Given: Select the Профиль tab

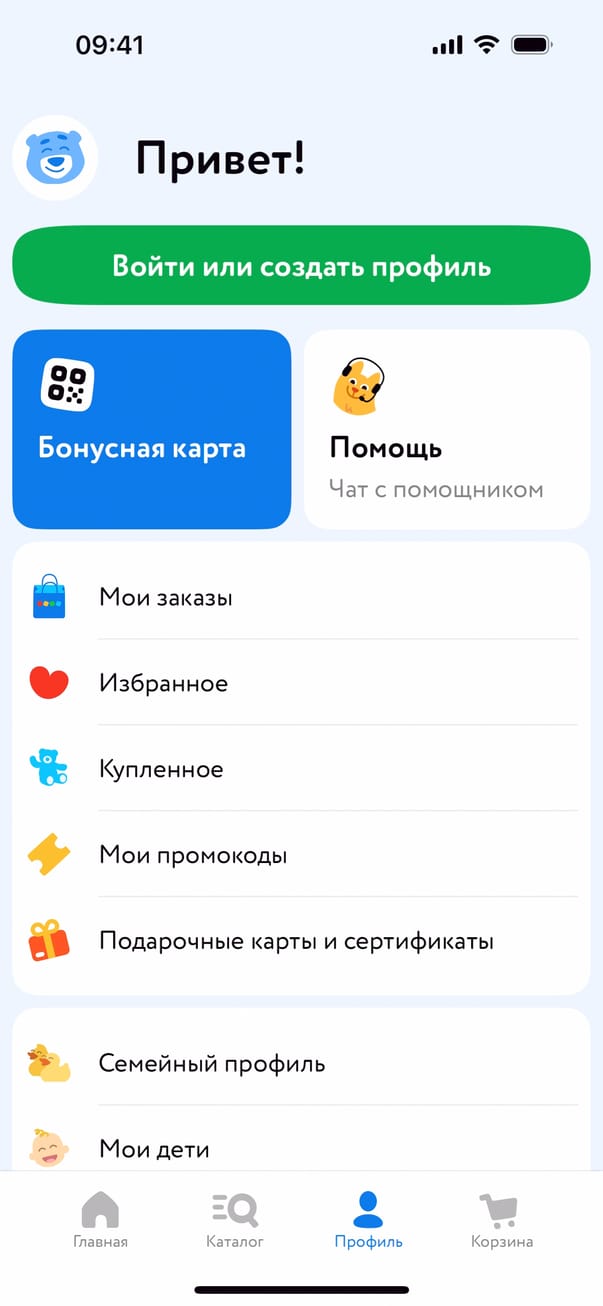Looking at the screenshot, I should pyautogui.click(x=368, y=1221).
